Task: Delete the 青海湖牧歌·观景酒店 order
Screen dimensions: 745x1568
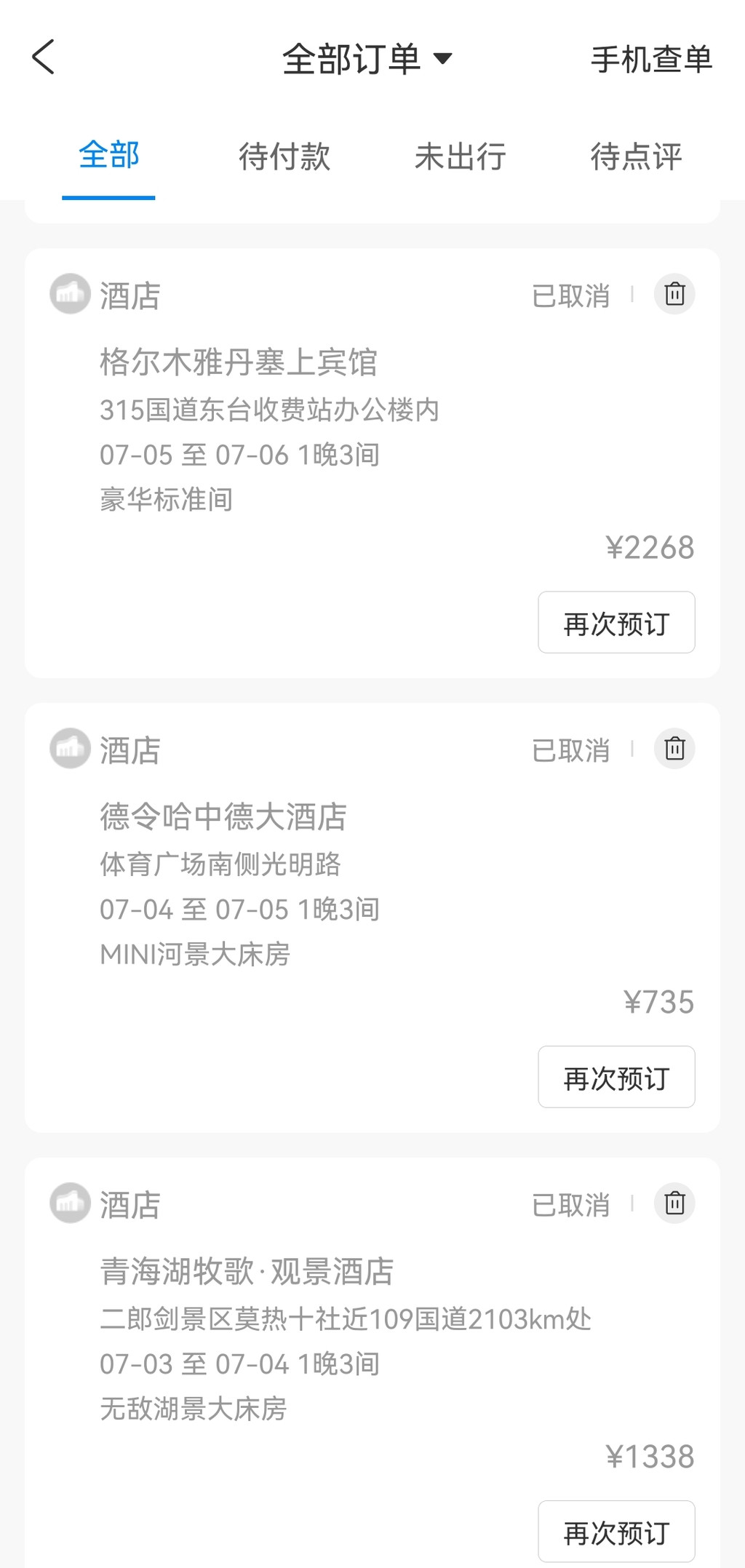Action: point(674,1203)
